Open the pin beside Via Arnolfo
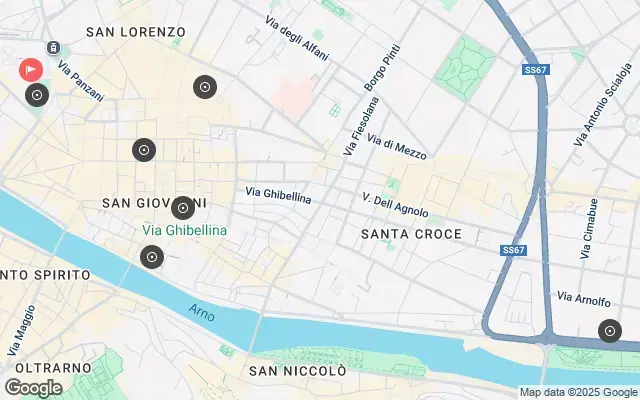Screen dimensions: 640x400 click(609, 331)
